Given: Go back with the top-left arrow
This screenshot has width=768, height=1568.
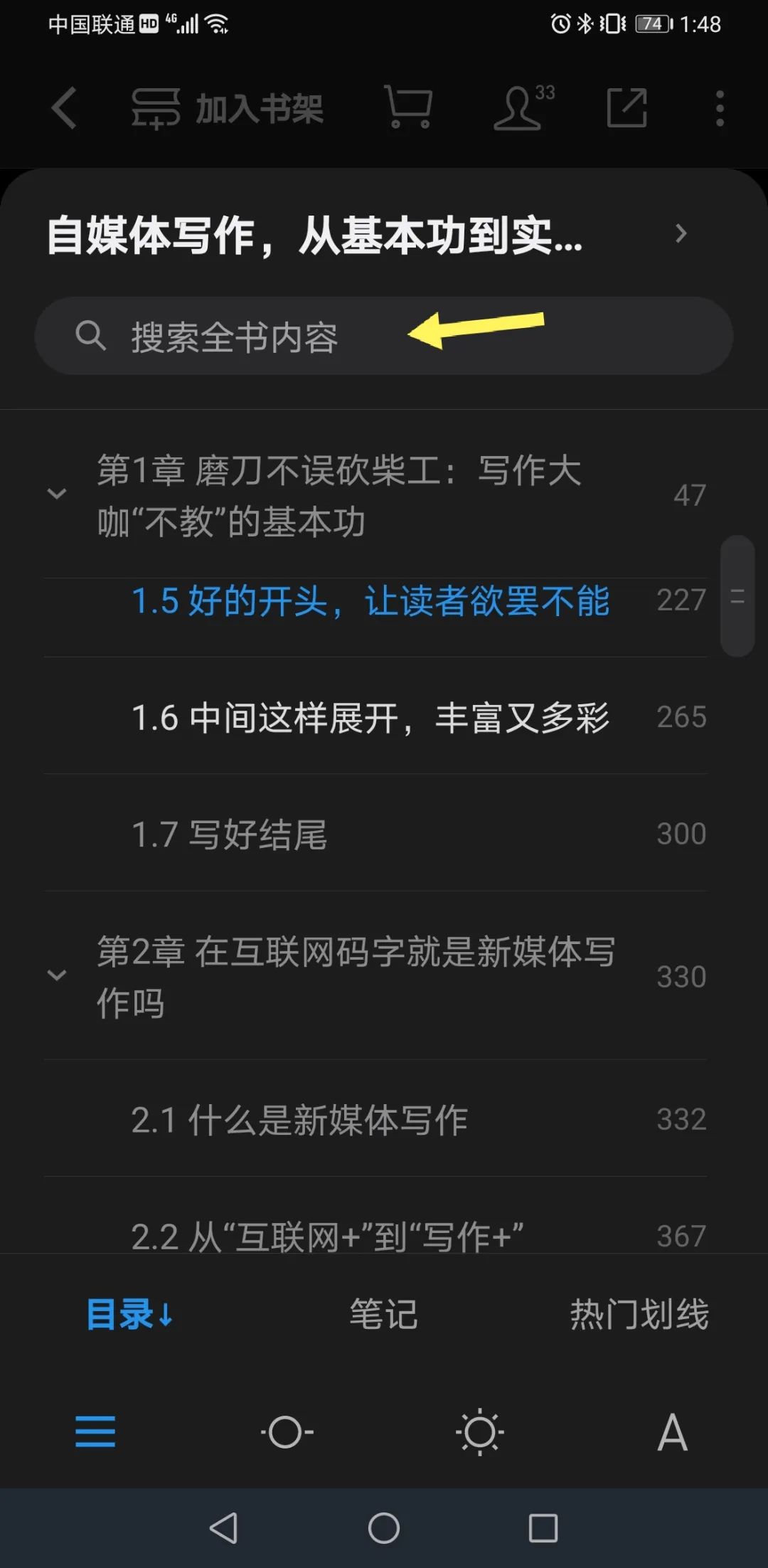Looking at the screenshot, I should (x=64, y=109).
